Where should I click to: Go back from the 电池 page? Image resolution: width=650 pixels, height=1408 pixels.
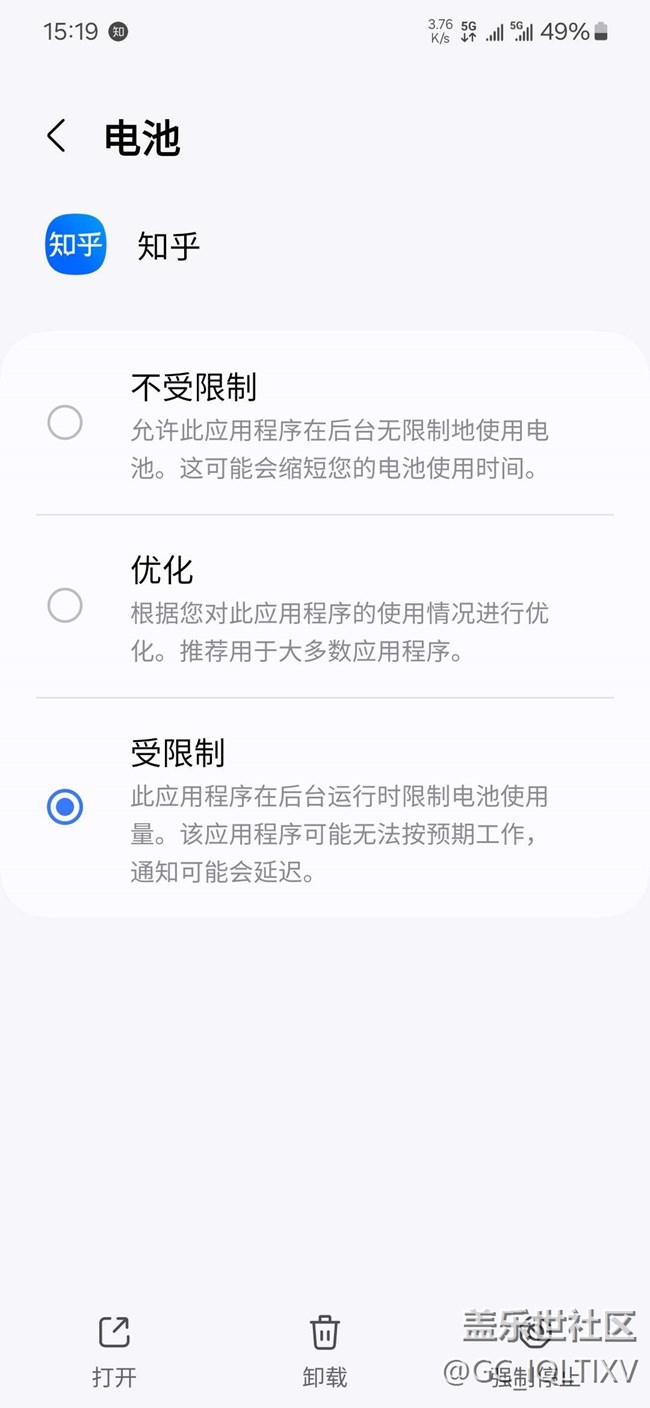pyautogui.click(x=56, y=136)
